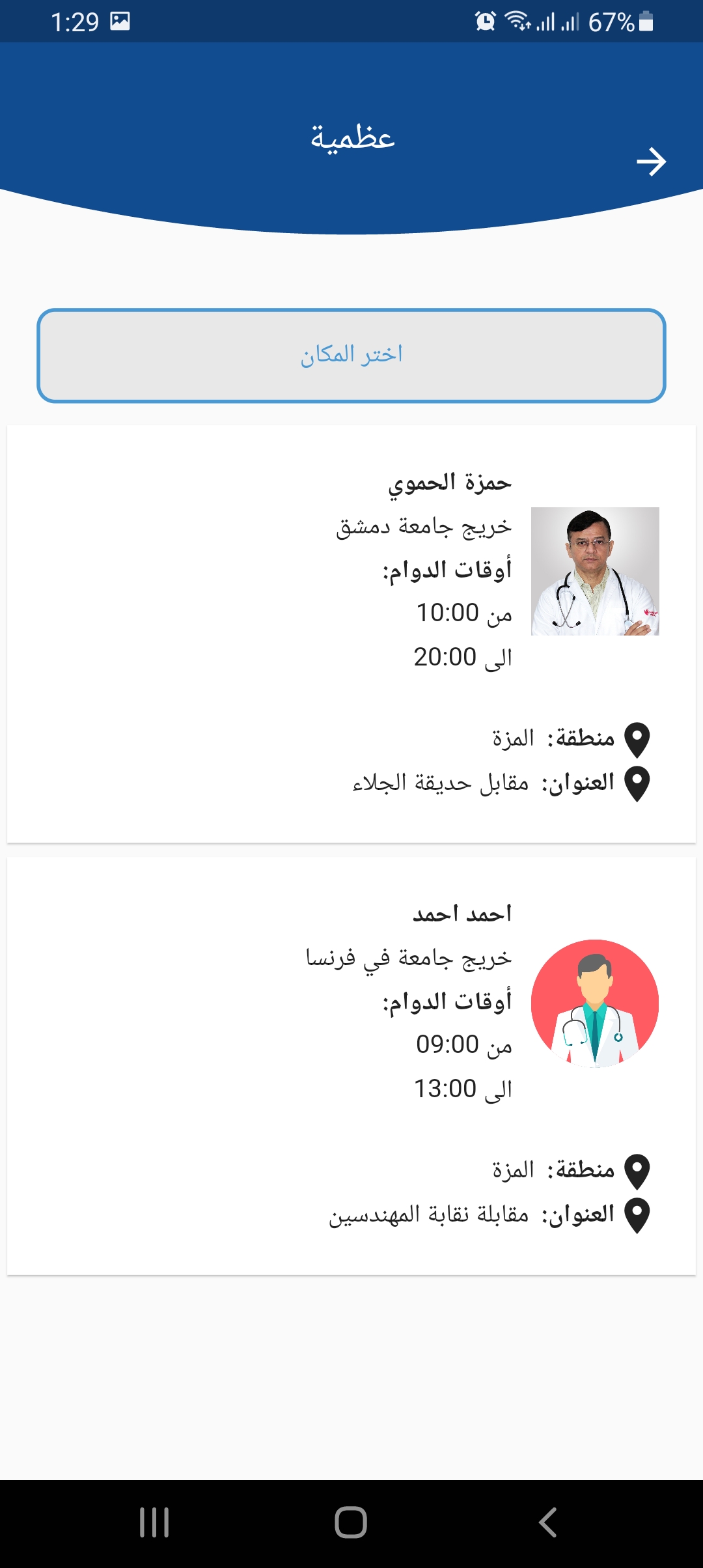Go to the home screen
703x1568 pixels.
[351, 1522]
